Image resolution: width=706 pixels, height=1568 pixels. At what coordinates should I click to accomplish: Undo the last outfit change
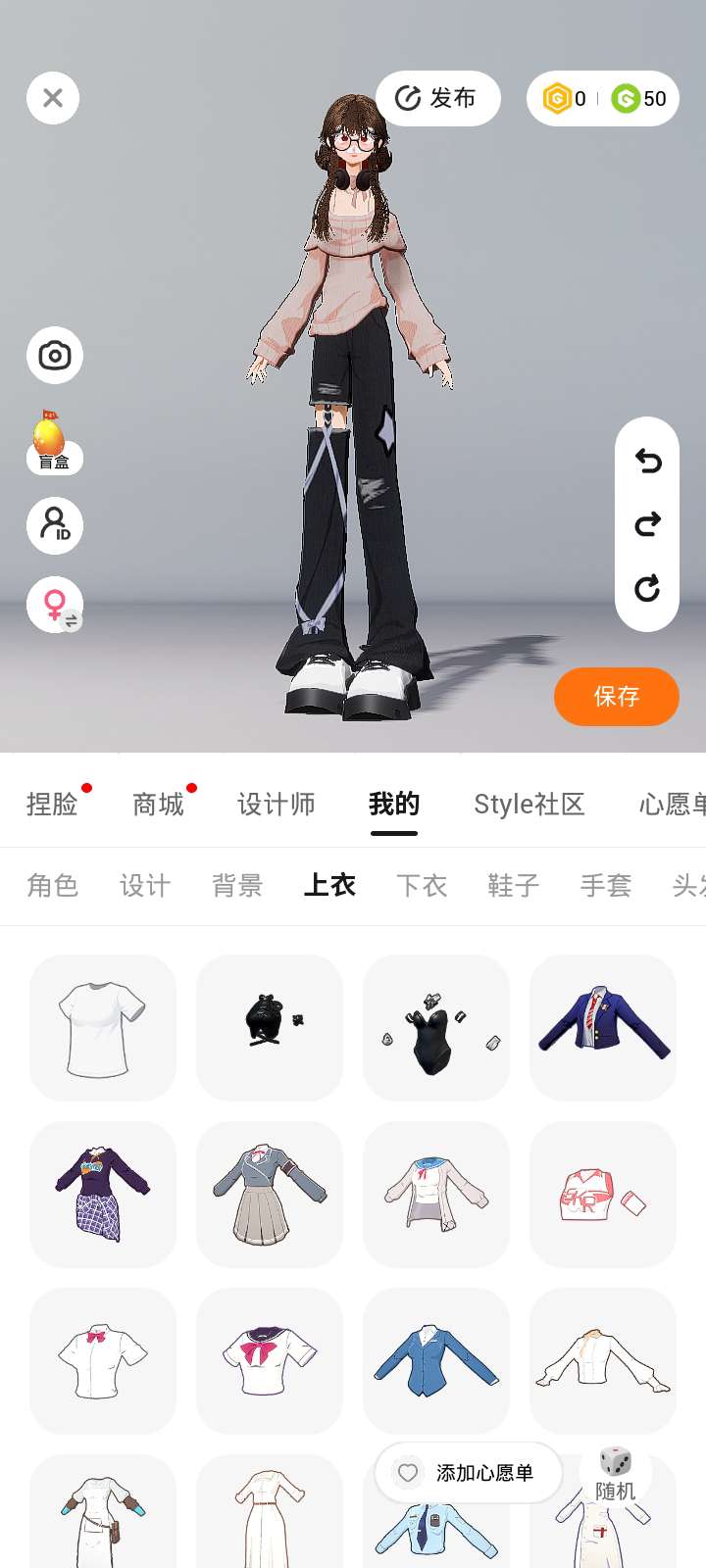pos(647,461)
